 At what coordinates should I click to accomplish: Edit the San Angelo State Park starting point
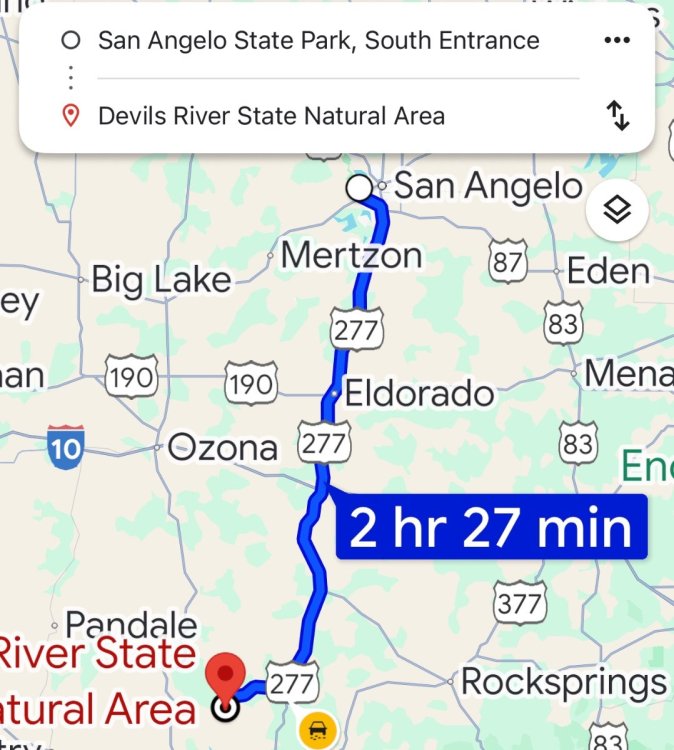tap(318, 41)
